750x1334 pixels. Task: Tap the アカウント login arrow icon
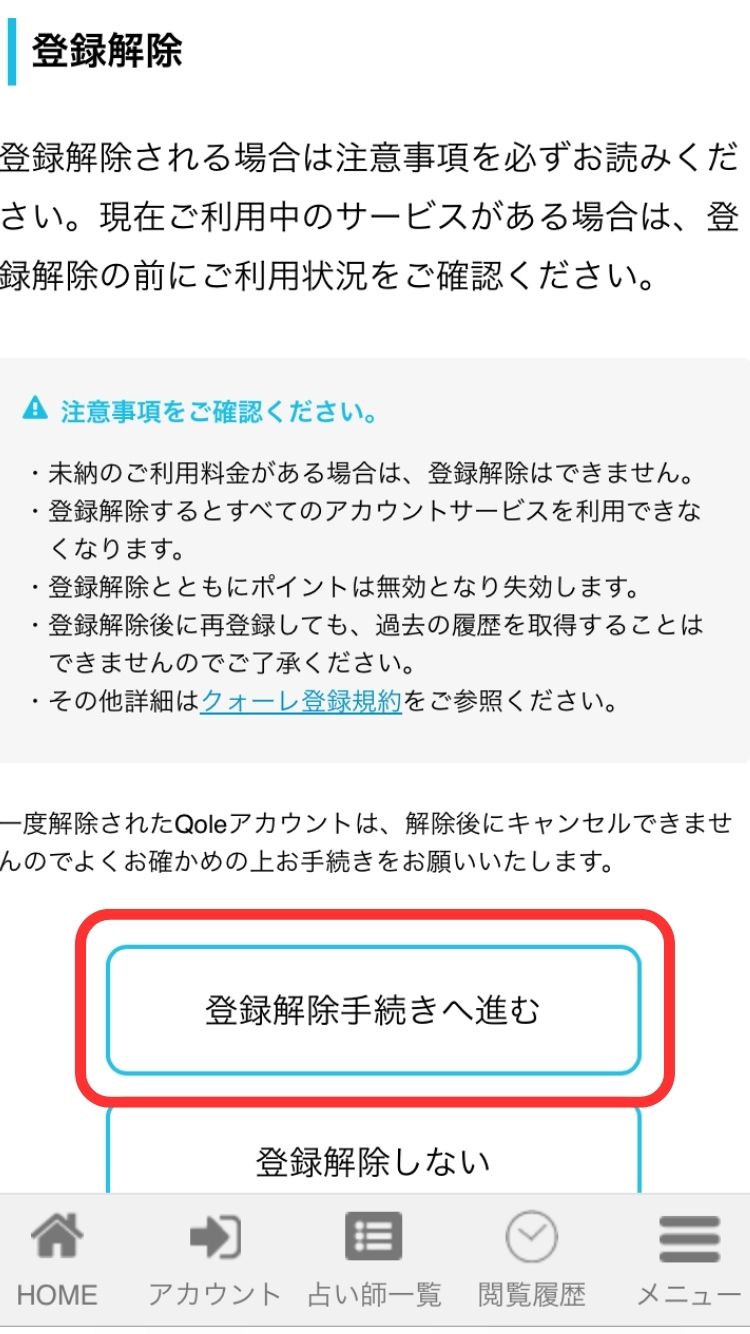(x=215, y=1237)
